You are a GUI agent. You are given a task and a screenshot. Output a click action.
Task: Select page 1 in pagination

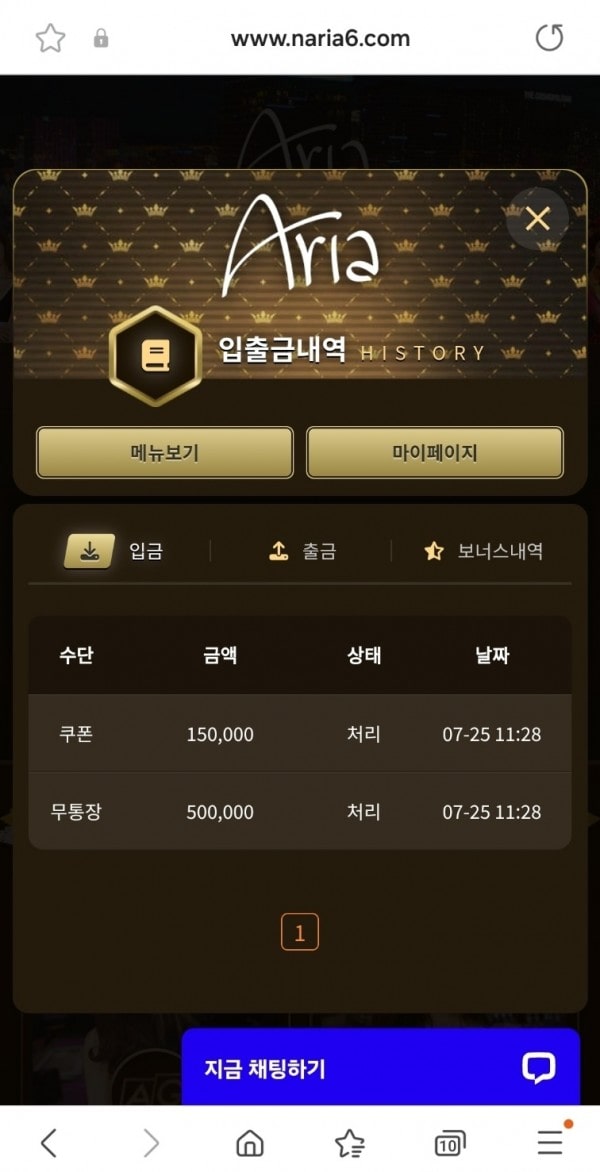tap(300, 932)
